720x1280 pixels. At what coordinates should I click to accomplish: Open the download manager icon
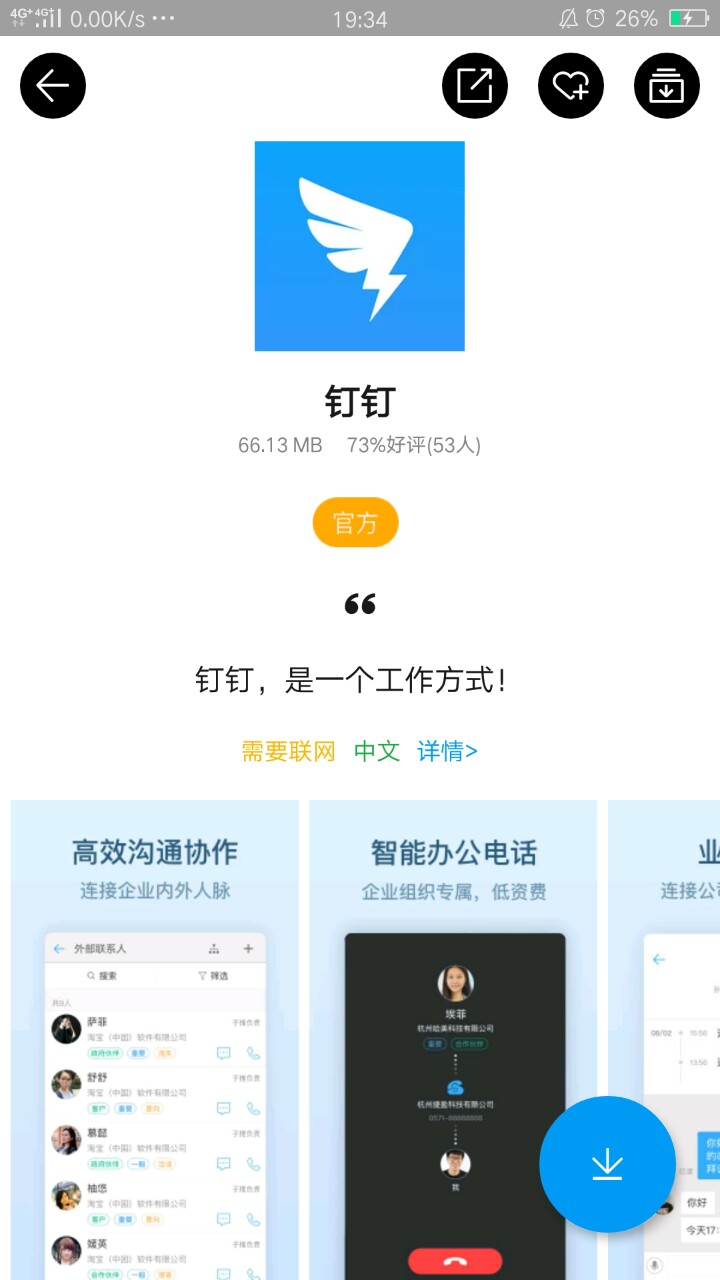point(666,86)
